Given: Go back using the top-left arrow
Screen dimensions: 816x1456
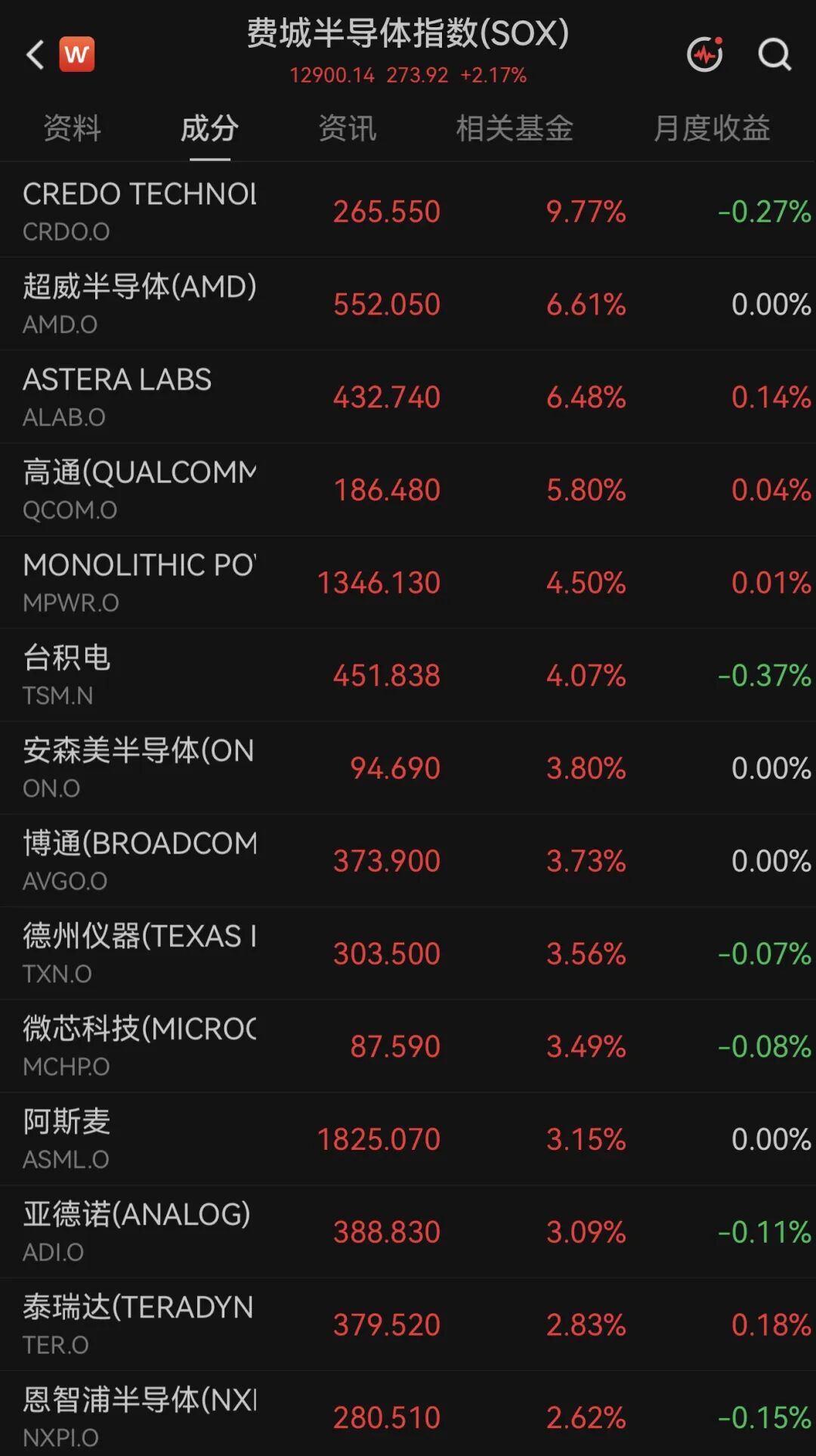Looking at the screenshot, I should point(35,54).
